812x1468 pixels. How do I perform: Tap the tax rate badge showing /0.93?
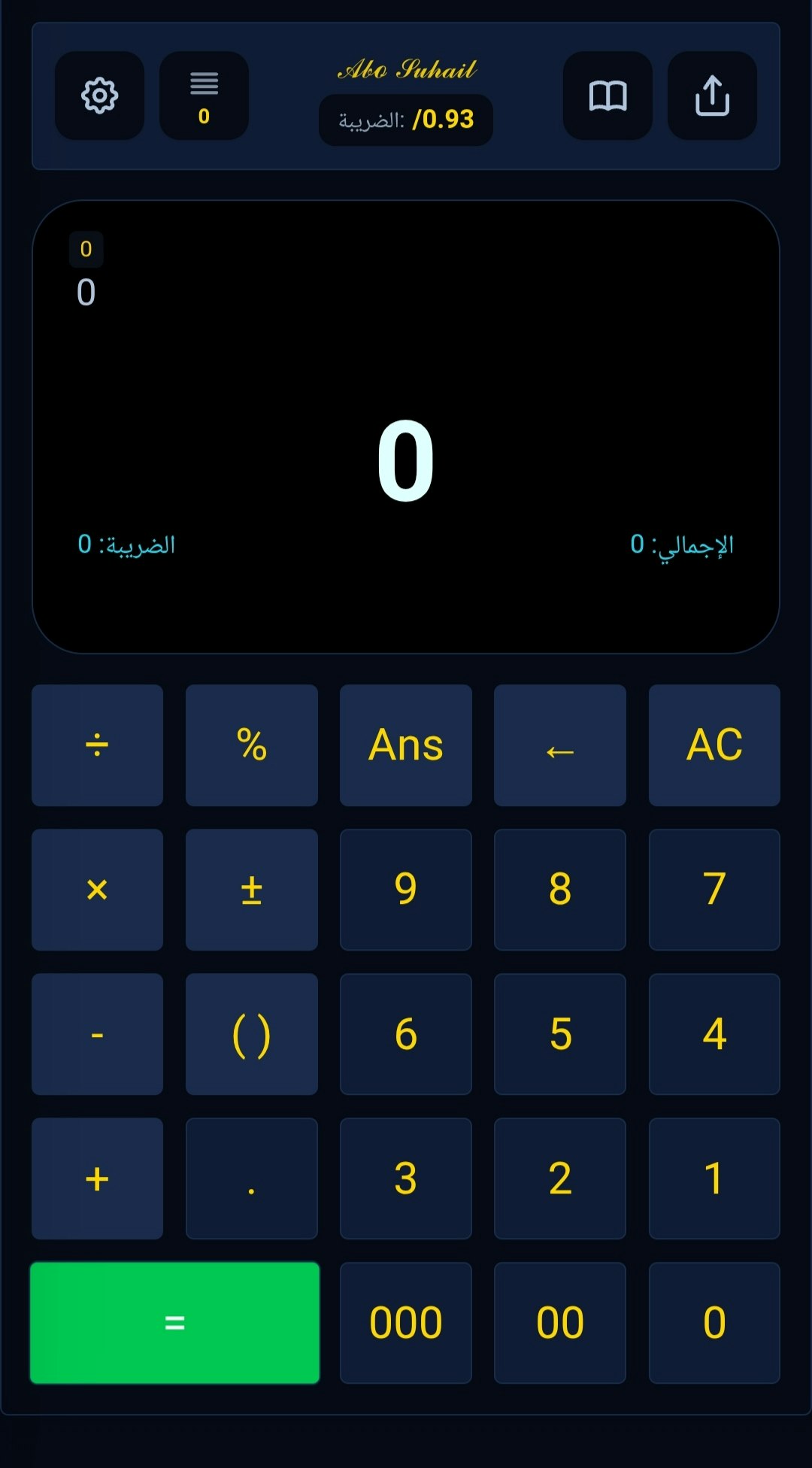tap(404, 119)
